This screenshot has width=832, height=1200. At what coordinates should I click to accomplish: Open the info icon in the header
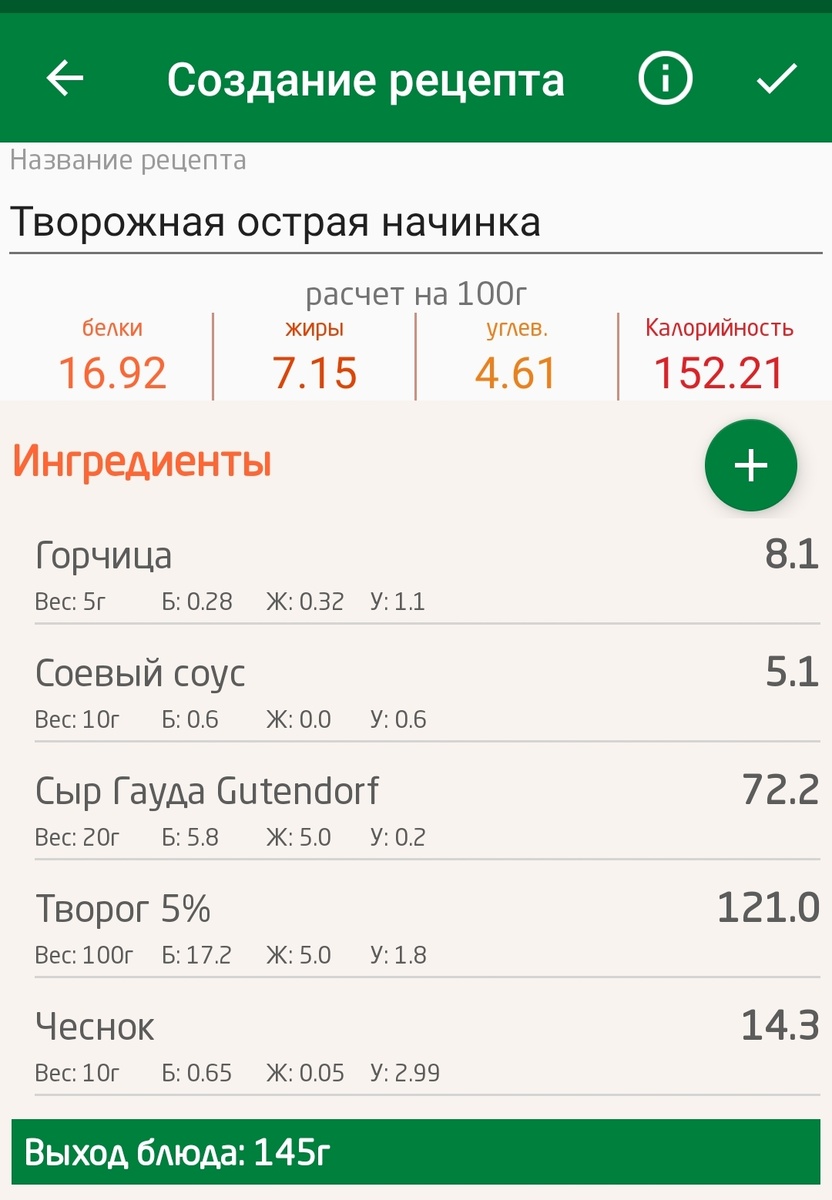tap(664, 78)
